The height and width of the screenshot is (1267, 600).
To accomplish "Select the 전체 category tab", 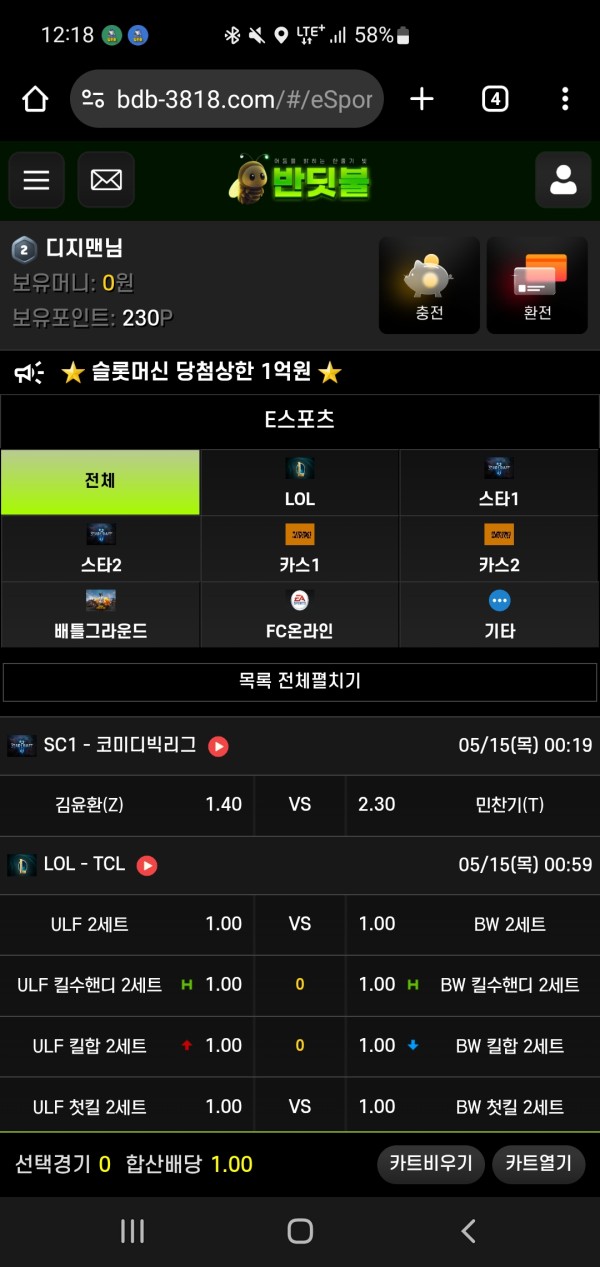I will point(100,482).
